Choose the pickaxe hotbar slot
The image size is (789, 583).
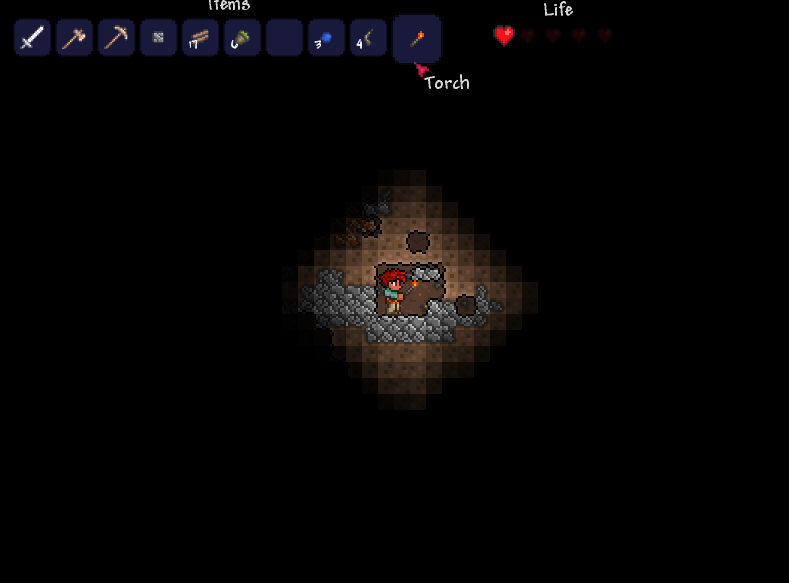(117, 38)
